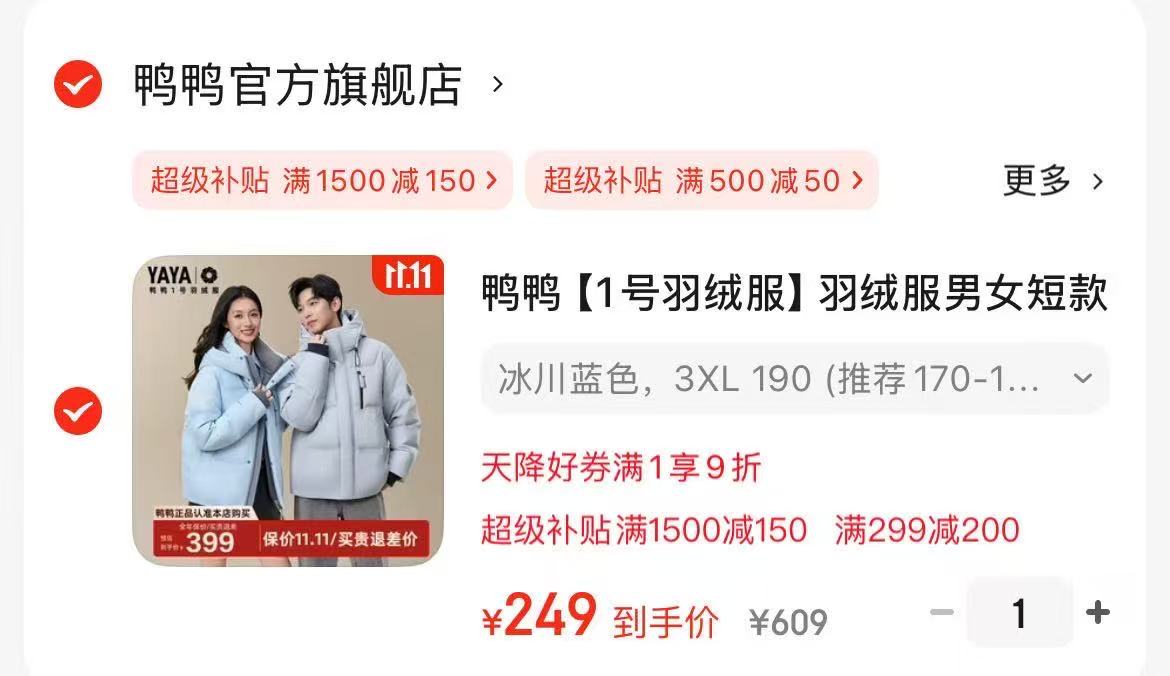Increase item quantity with plus button

[1098, 612]
